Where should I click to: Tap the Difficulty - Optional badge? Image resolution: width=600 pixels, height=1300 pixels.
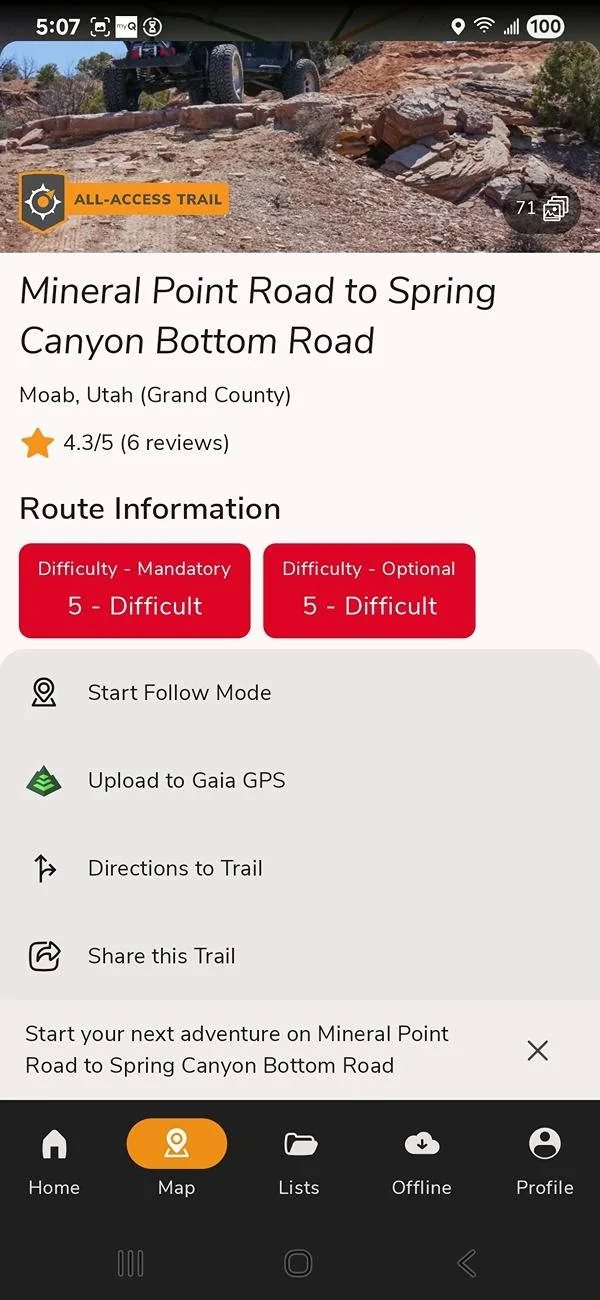pyautogui.click(x=369, y=590)
